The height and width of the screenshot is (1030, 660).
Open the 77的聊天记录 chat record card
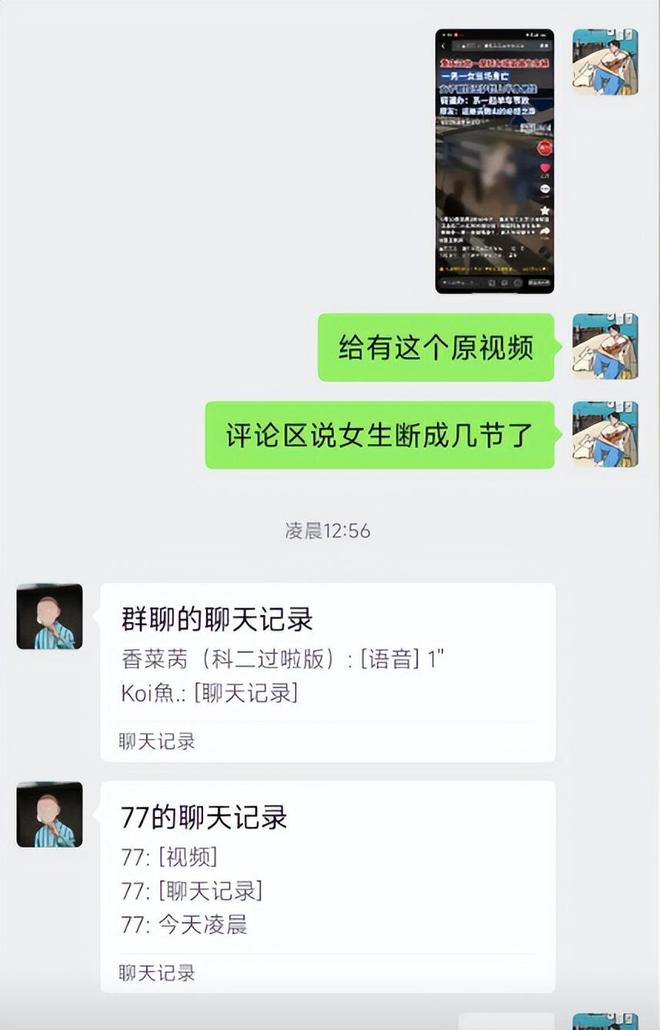(x=327, y=885)
